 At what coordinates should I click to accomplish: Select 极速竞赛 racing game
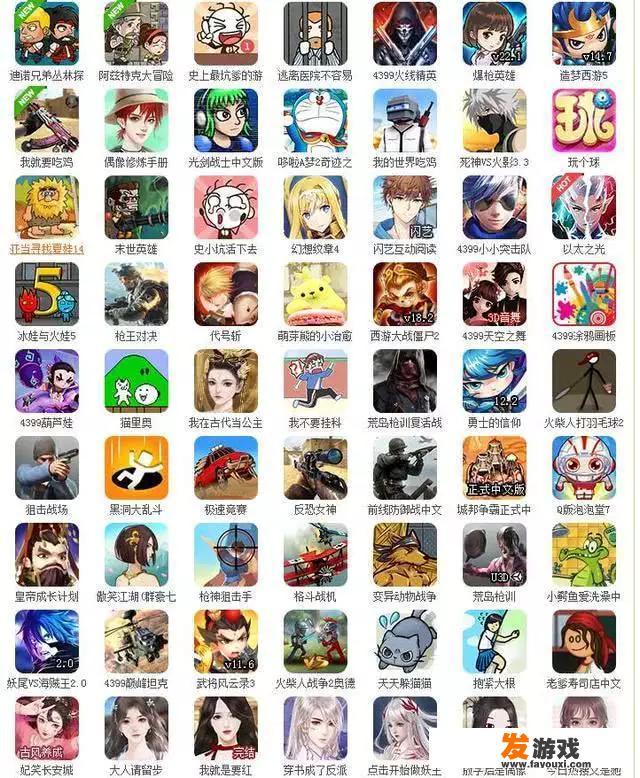click(225, 468)
